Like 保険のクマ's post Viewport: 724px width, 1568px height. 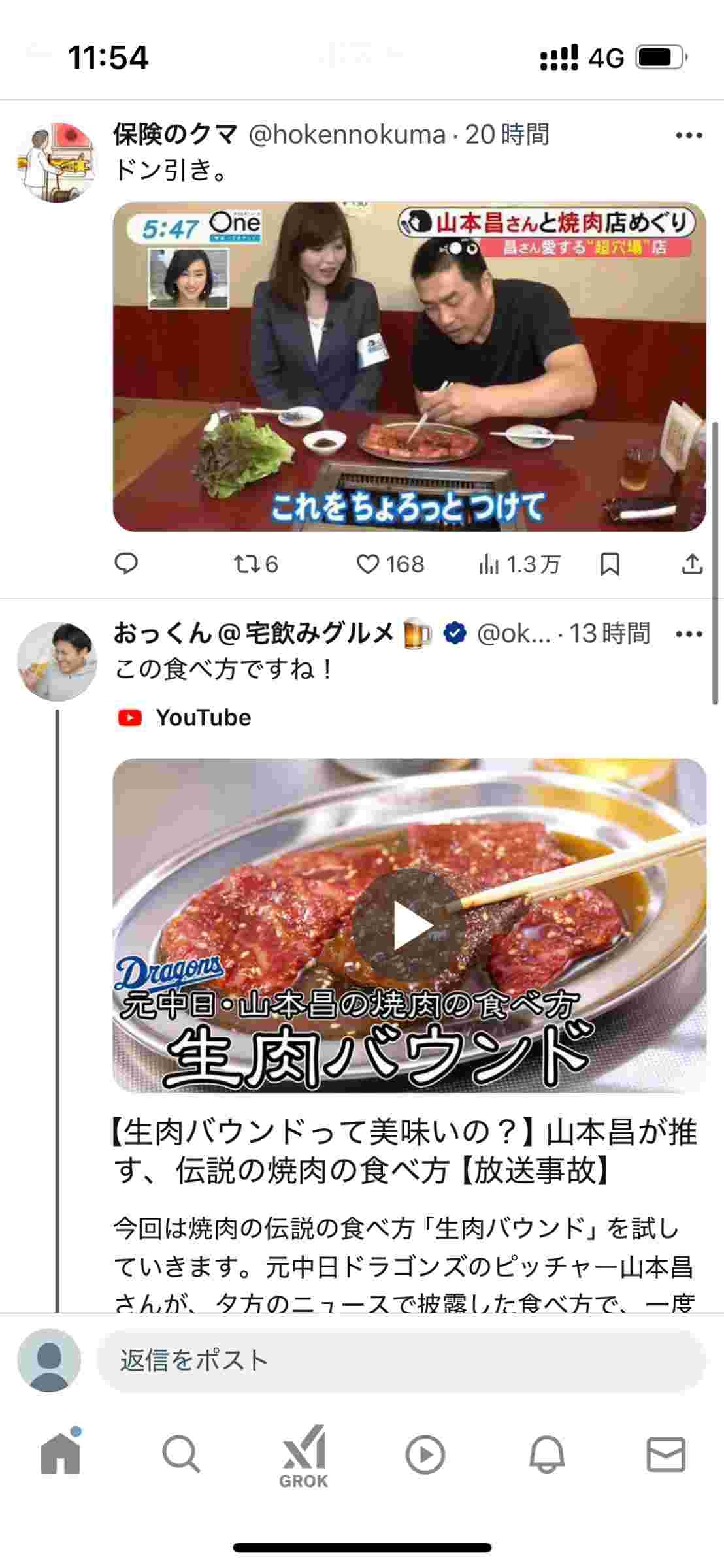click(390, 564)
